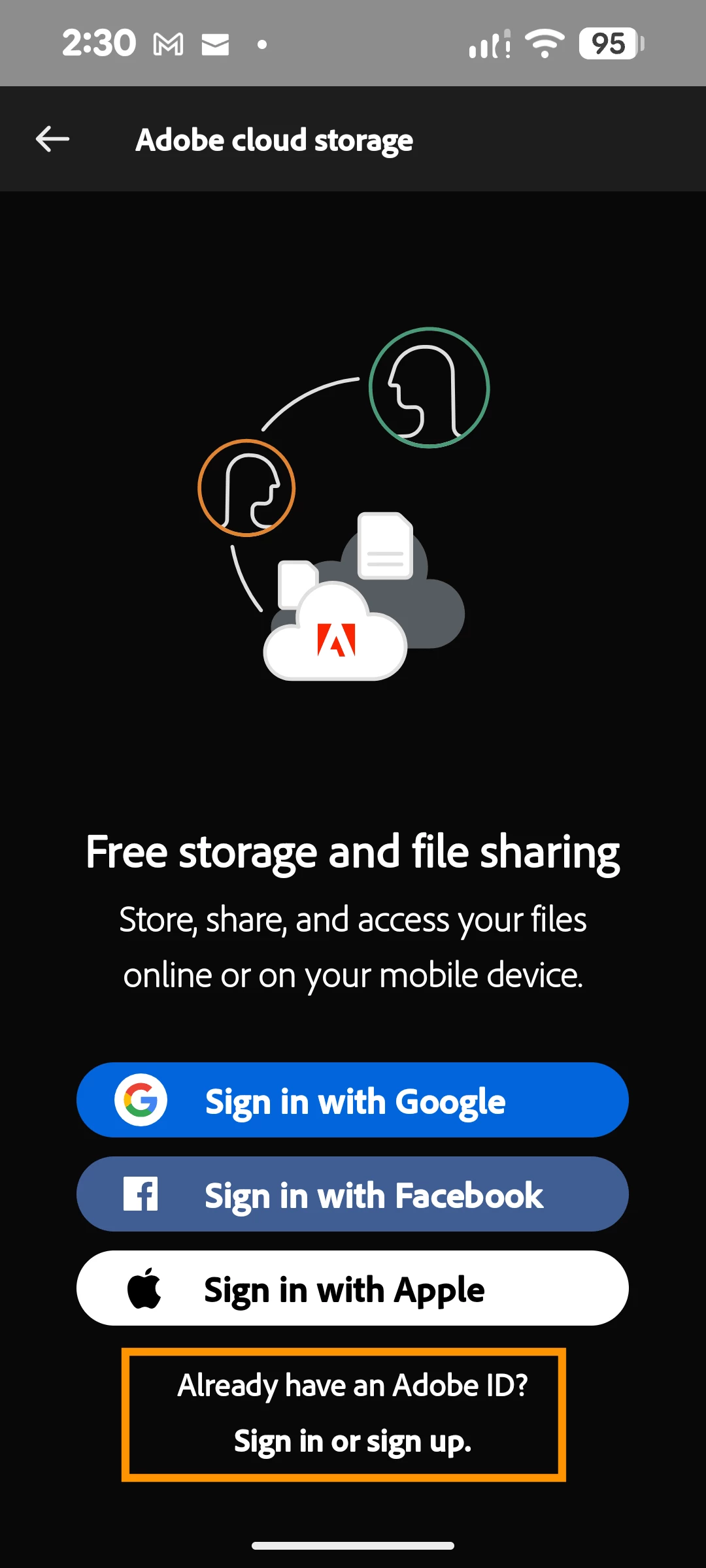706x1568 pixels.
Task: Go back from Adobe cloud storage
Action: (52, 139)
